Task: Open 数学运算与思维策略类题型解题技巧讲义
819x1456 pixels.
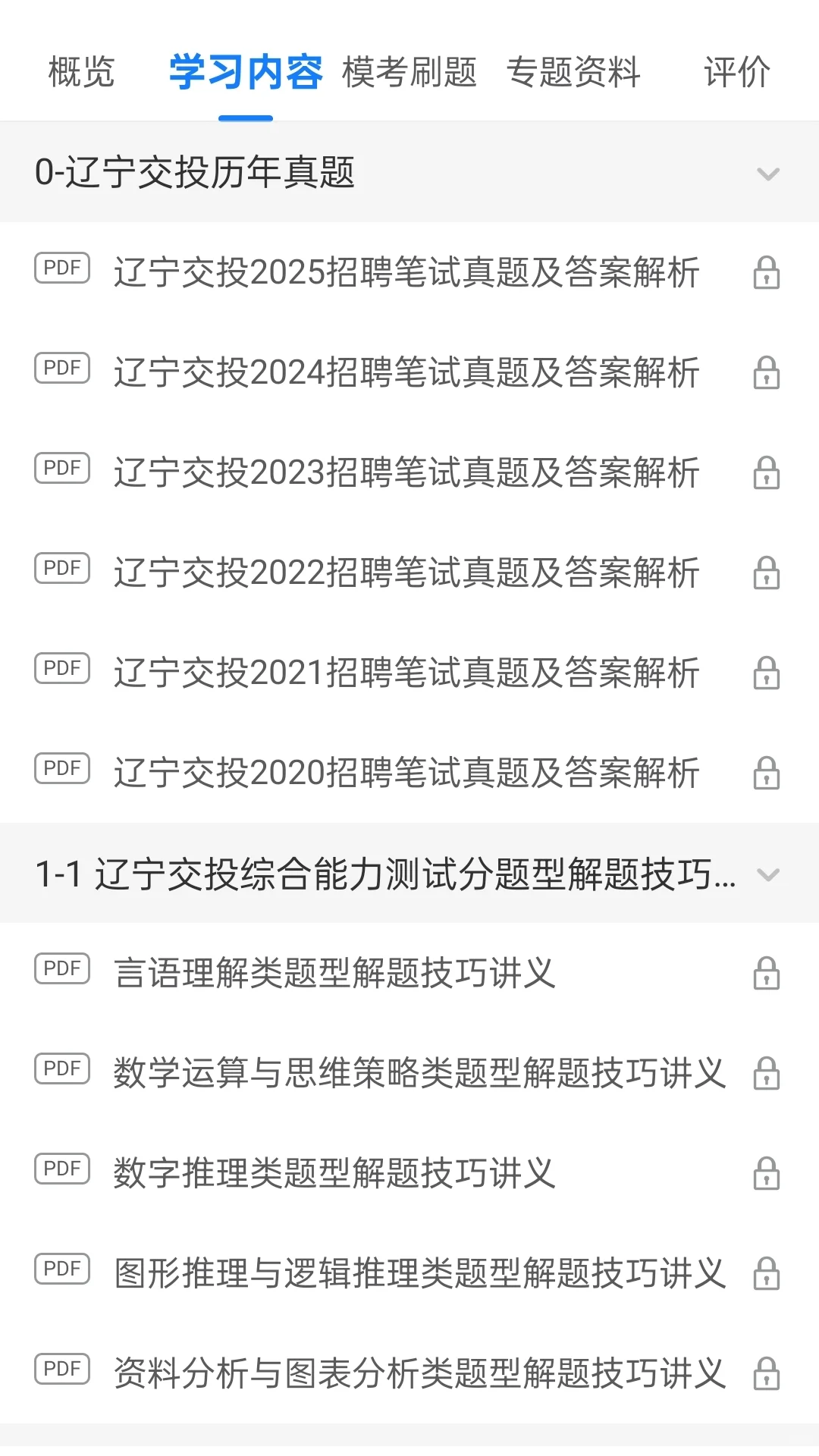Action: point(419,1073)
